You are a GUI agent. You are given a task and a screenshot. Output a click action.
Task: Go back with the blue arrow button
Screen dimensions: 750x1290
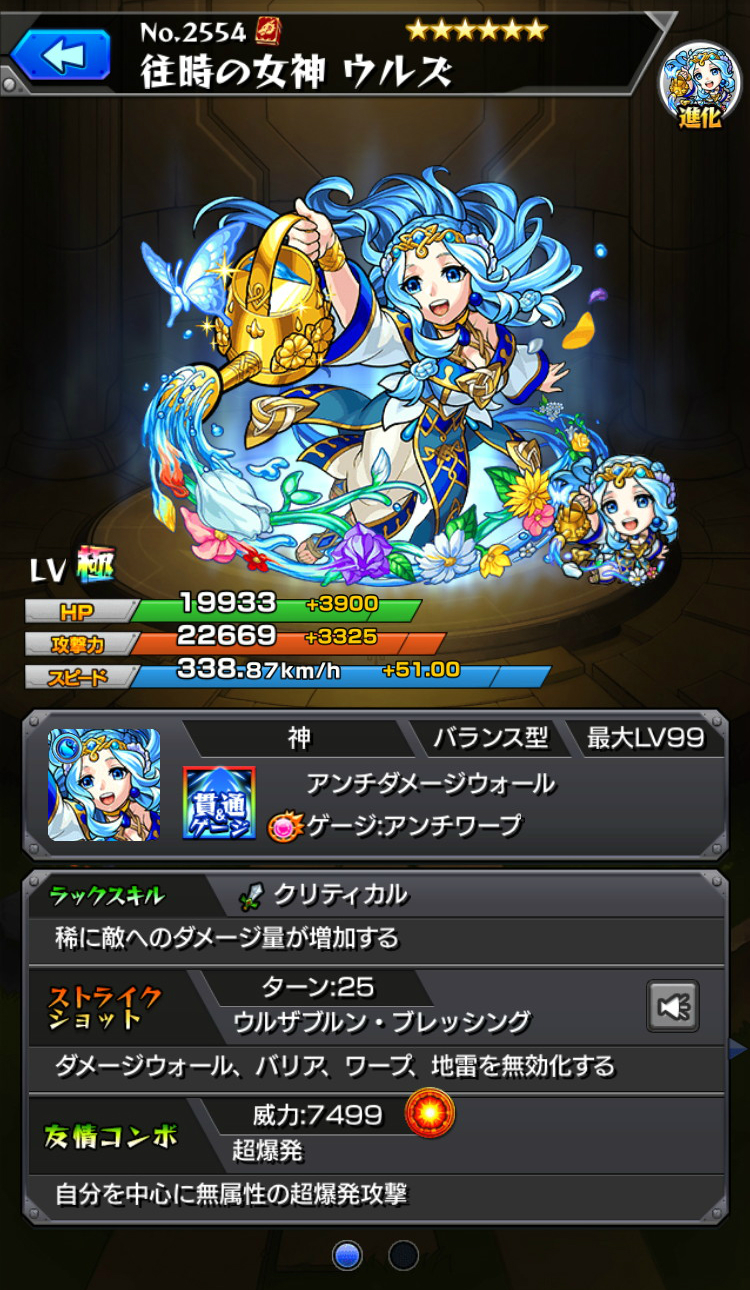pyautogui.click(x=60, y=55)
